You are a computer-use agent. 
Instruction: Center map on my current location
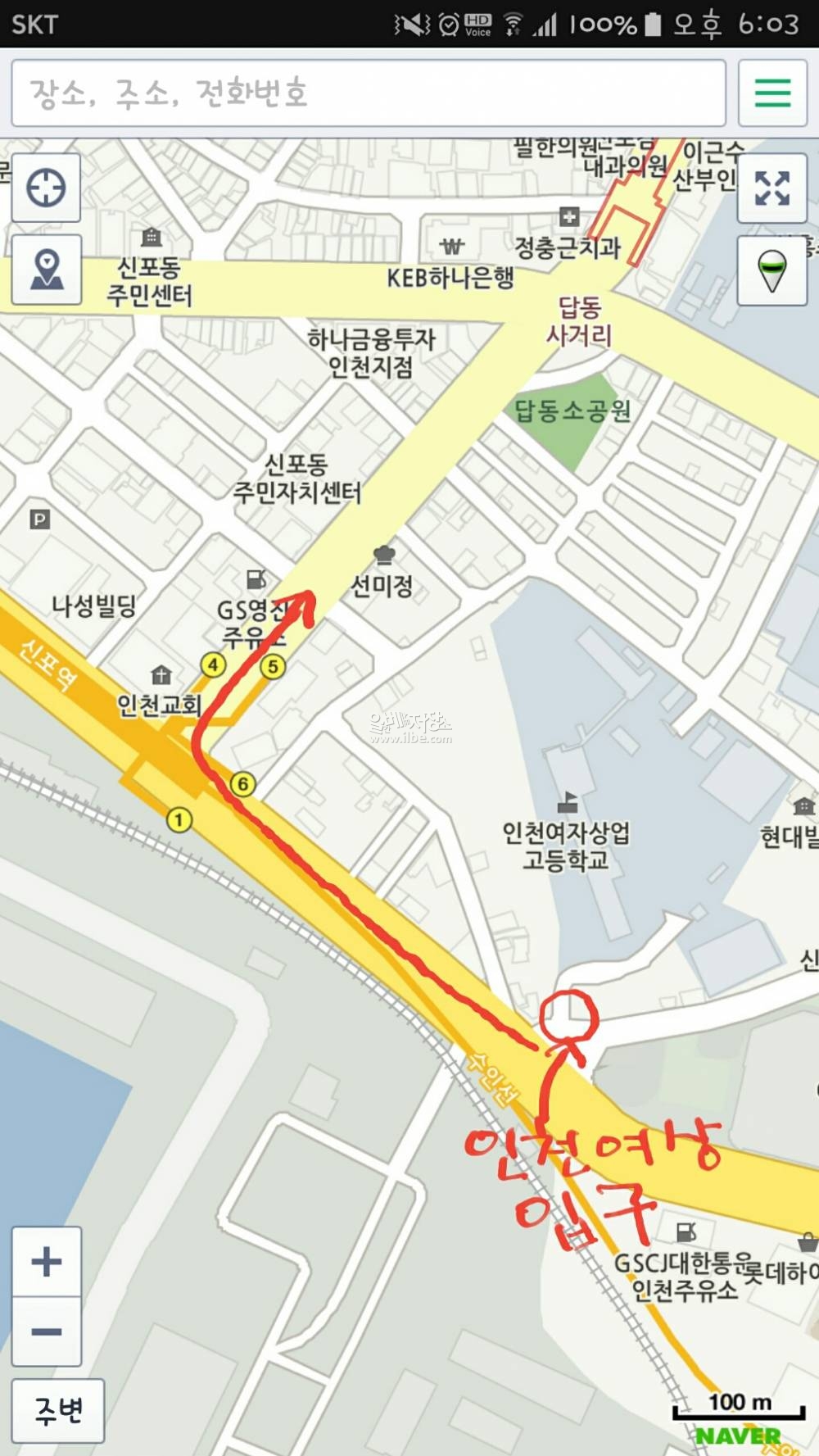pyautogui.click(x=46, y=188)
